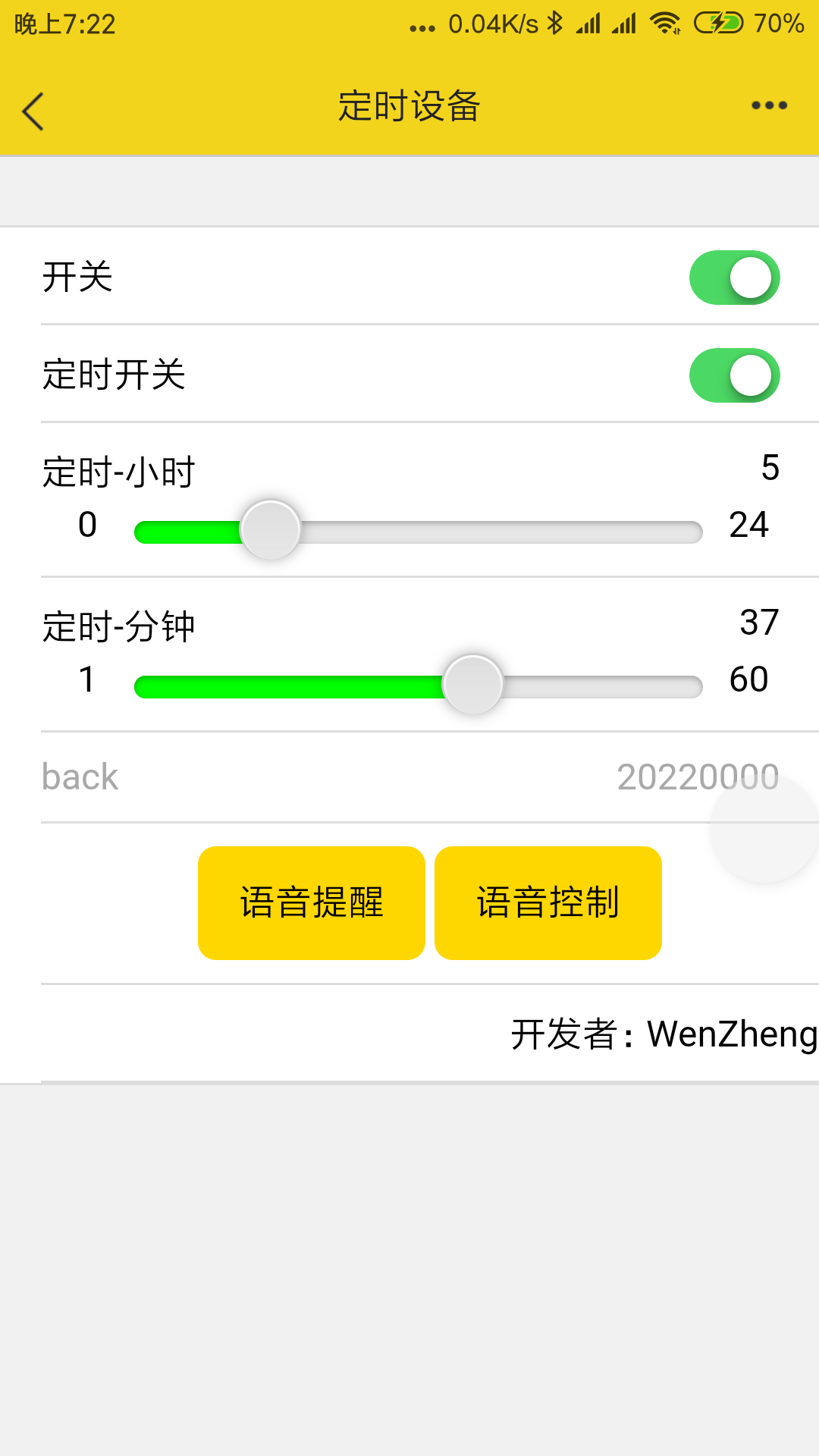Tap the back row showing 20220000
819x1456 pixels.
pos(409,776)
